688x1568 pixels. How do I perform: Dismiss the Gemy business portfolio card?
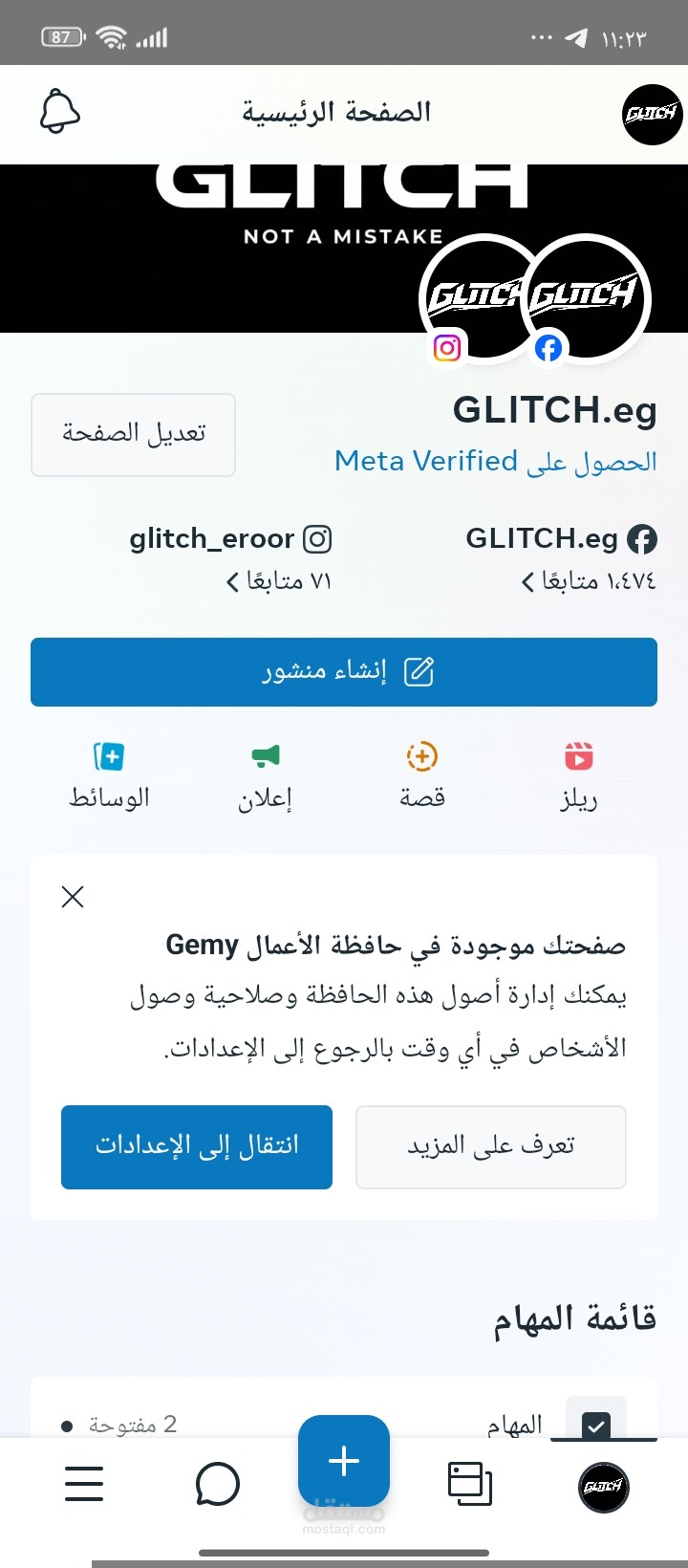73,897
